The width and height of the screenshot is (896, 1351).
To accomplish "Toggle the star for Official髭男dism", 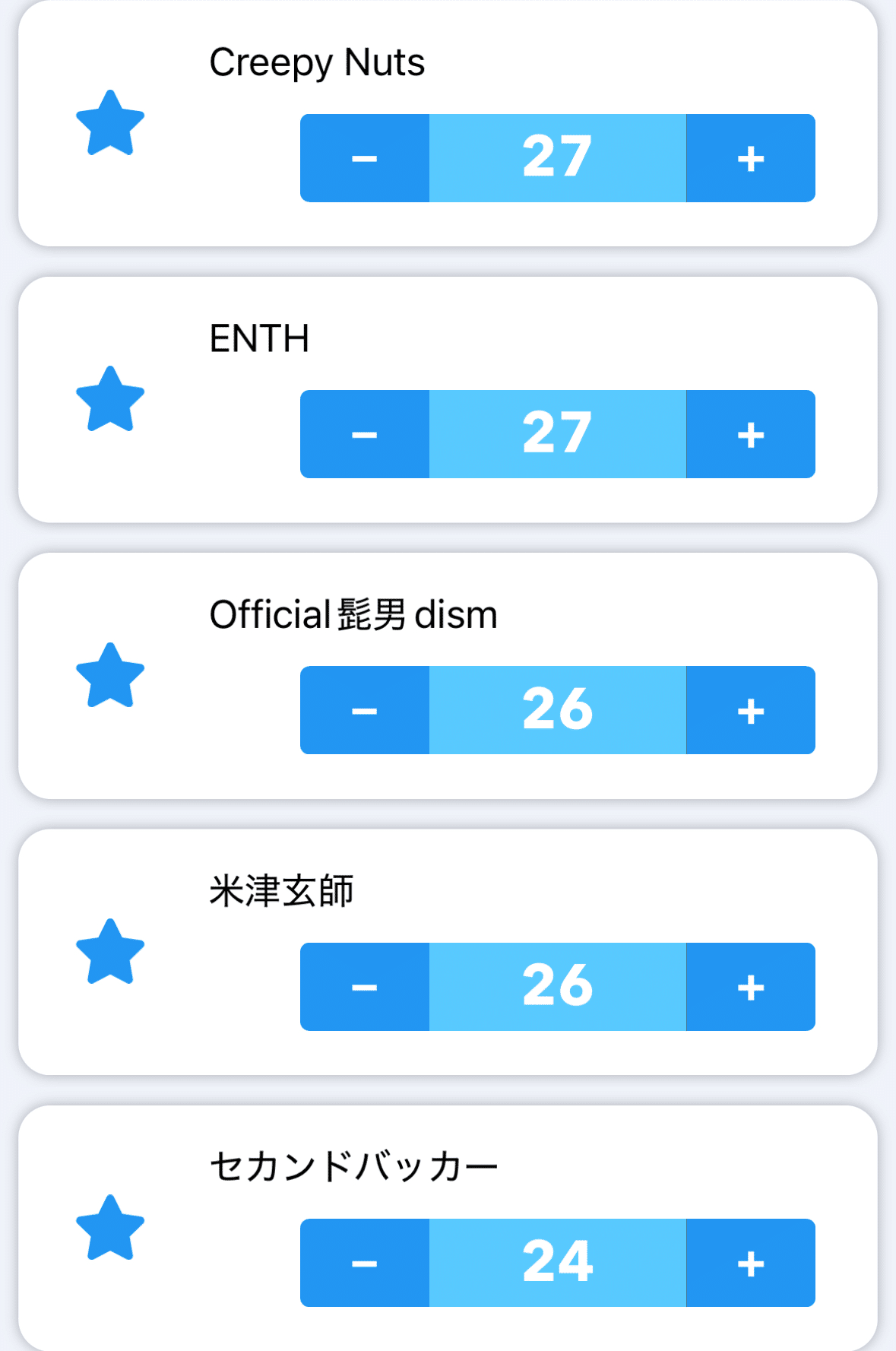I will pyautogui.click(x=110, y=677).
